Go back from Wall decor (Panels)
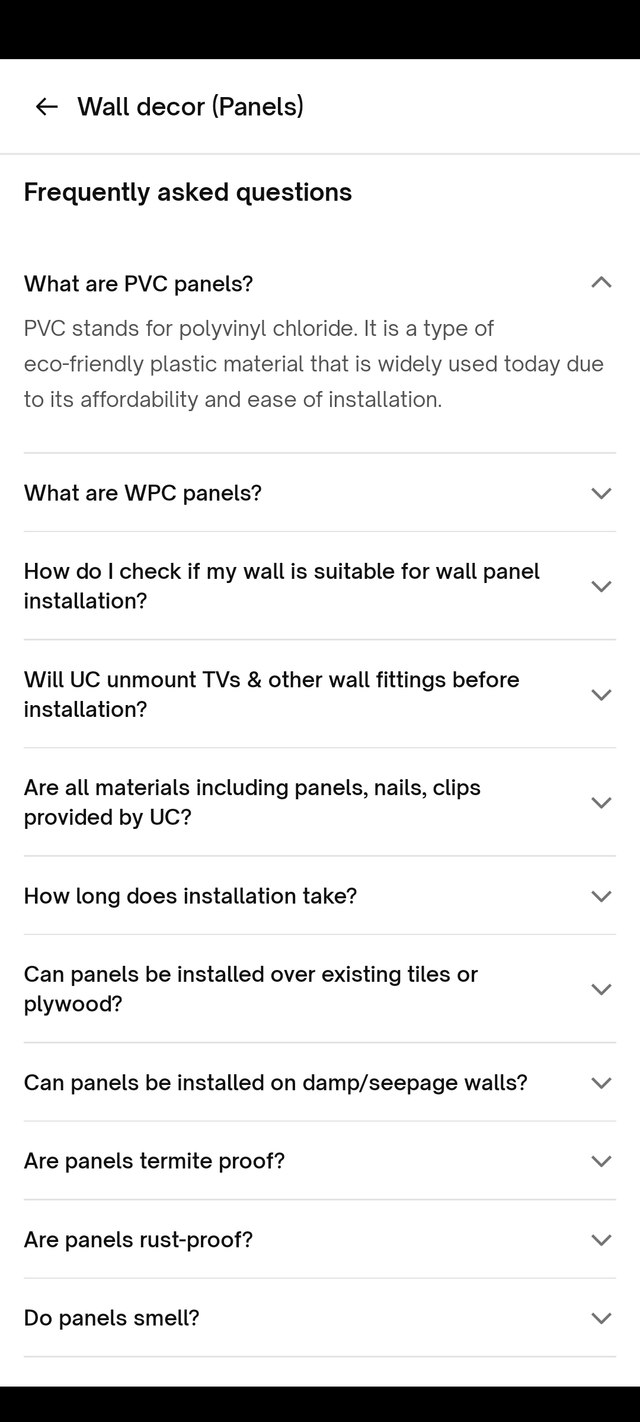640x1422 pixels. point(46,107)
